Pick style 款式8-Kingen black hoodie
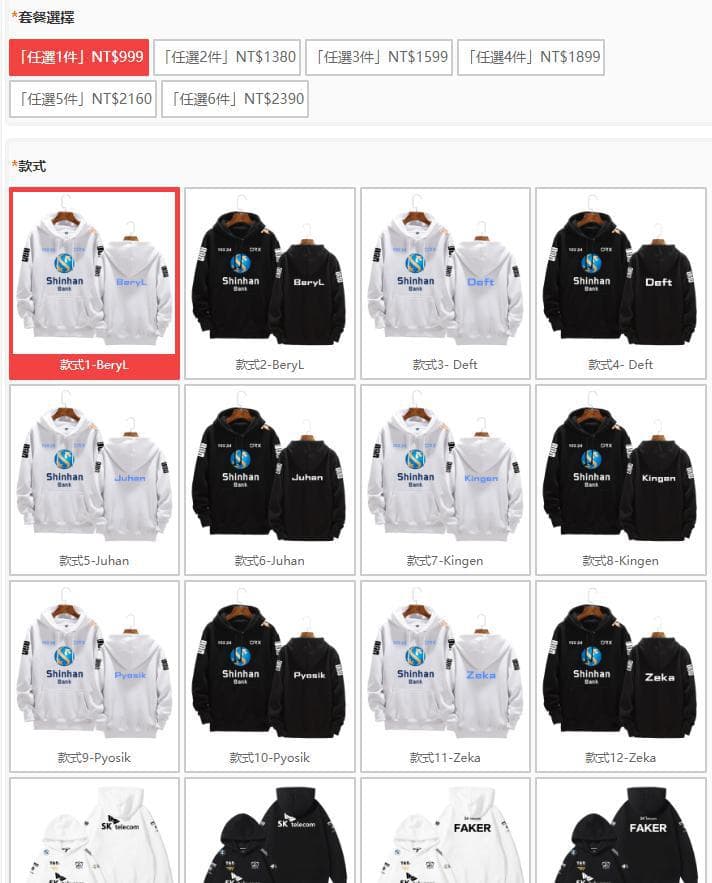The image size is (712, 883). coord(621,480)
